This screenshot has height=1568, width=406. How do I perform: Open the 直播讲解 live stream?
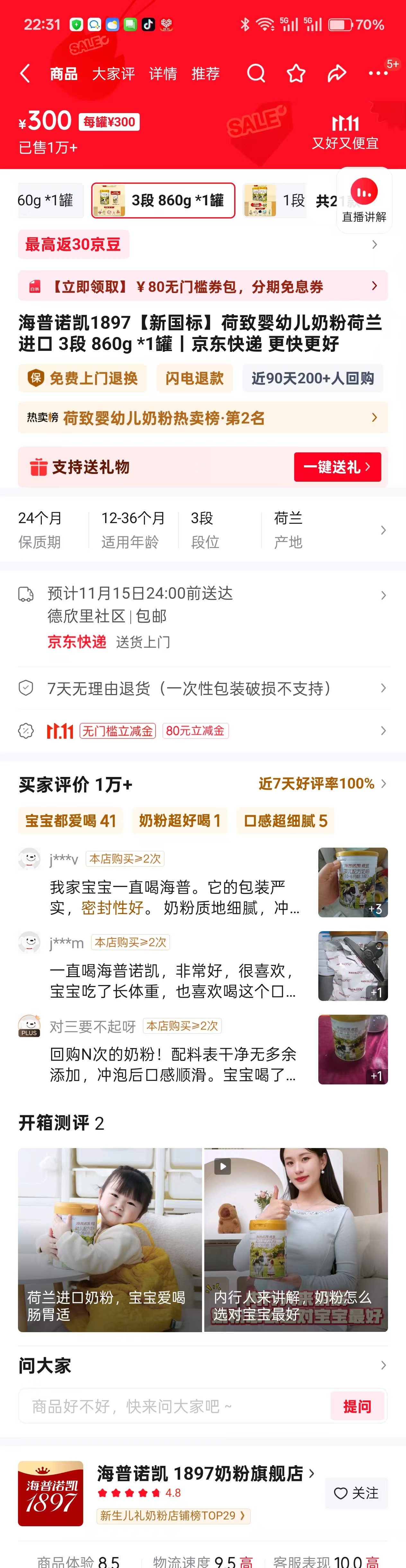click(364, 200)
